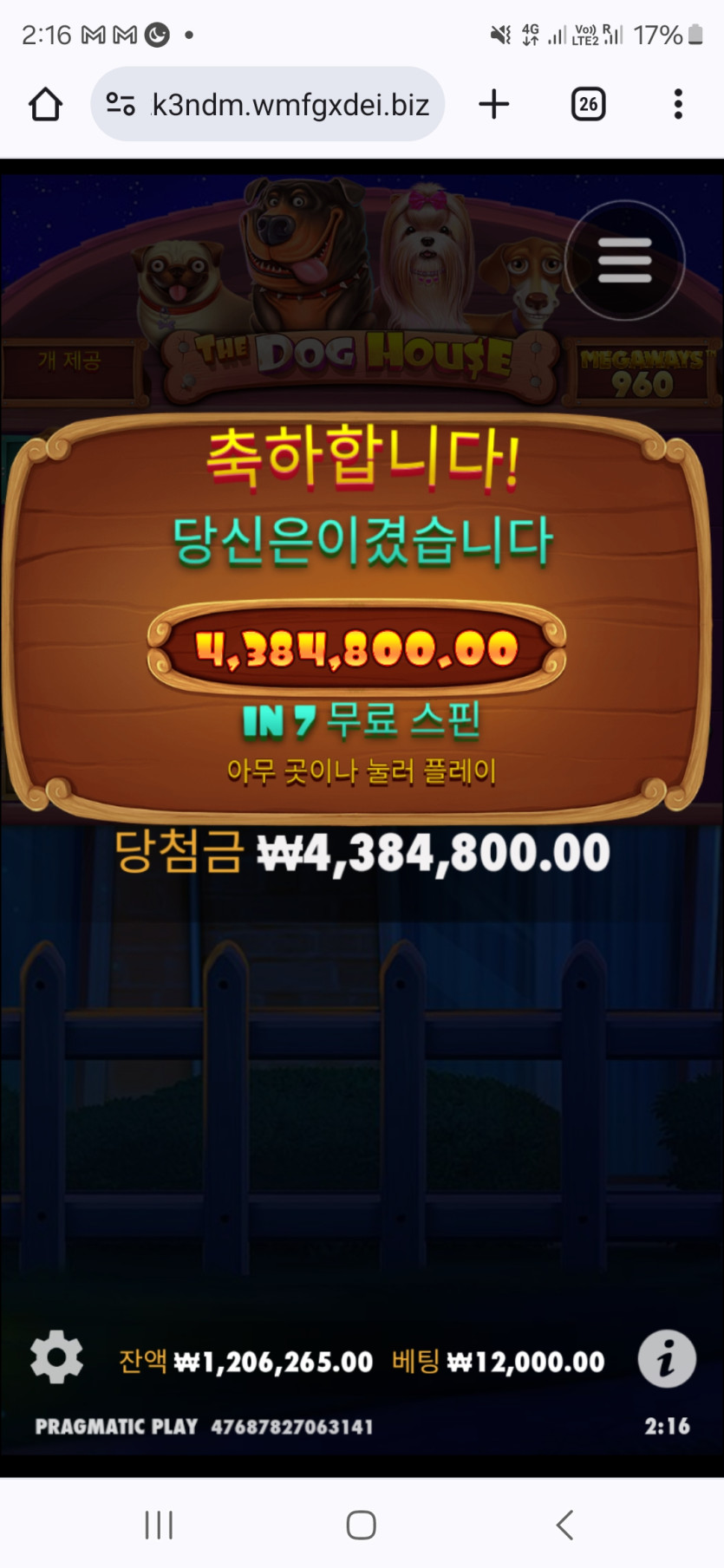Screen dimensions: 724x1568
Task: Go back with system back button
Action: tap(564, 1525)
